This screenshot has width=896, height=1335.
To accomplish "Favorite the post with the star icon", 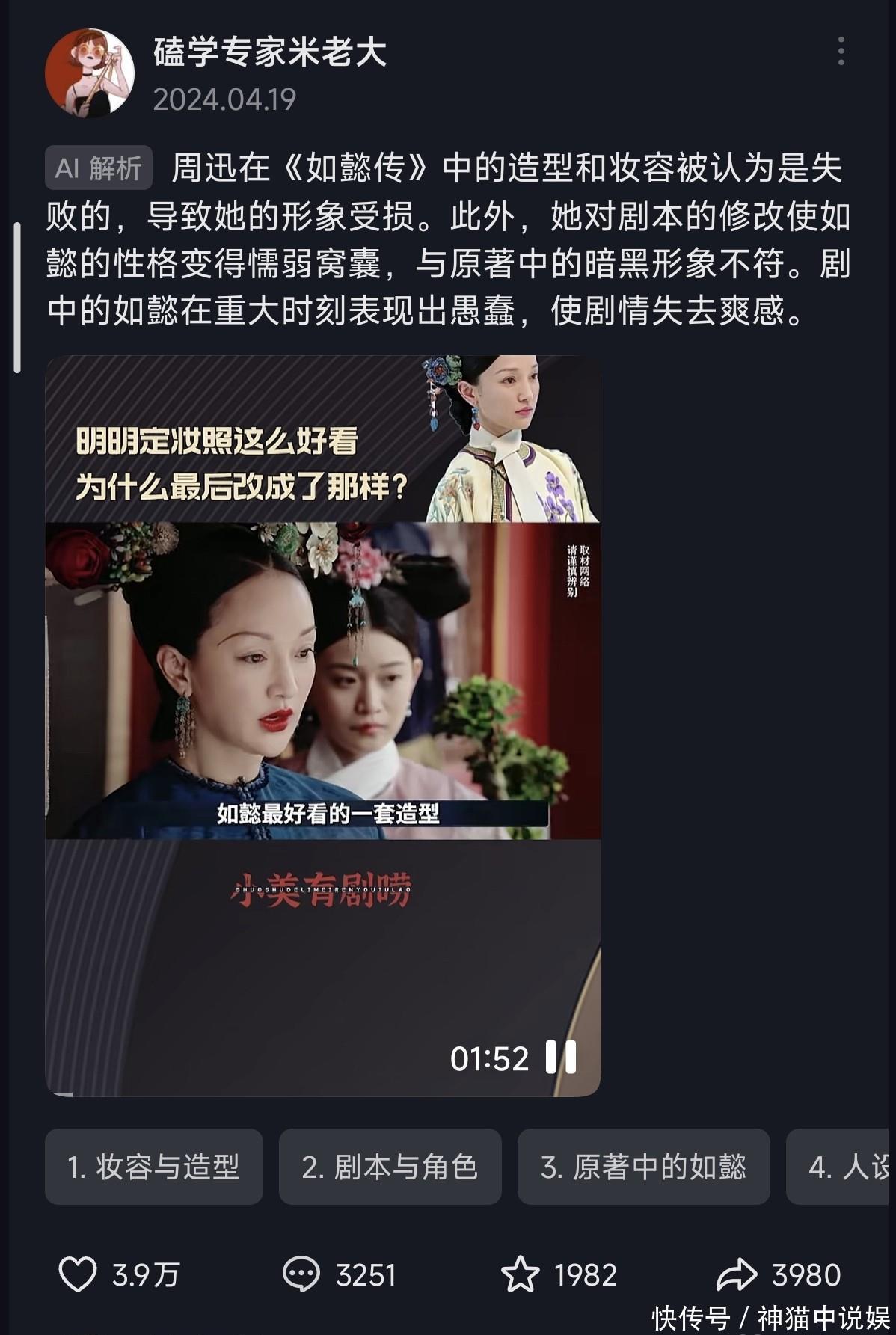I will tap(520, 1274).
